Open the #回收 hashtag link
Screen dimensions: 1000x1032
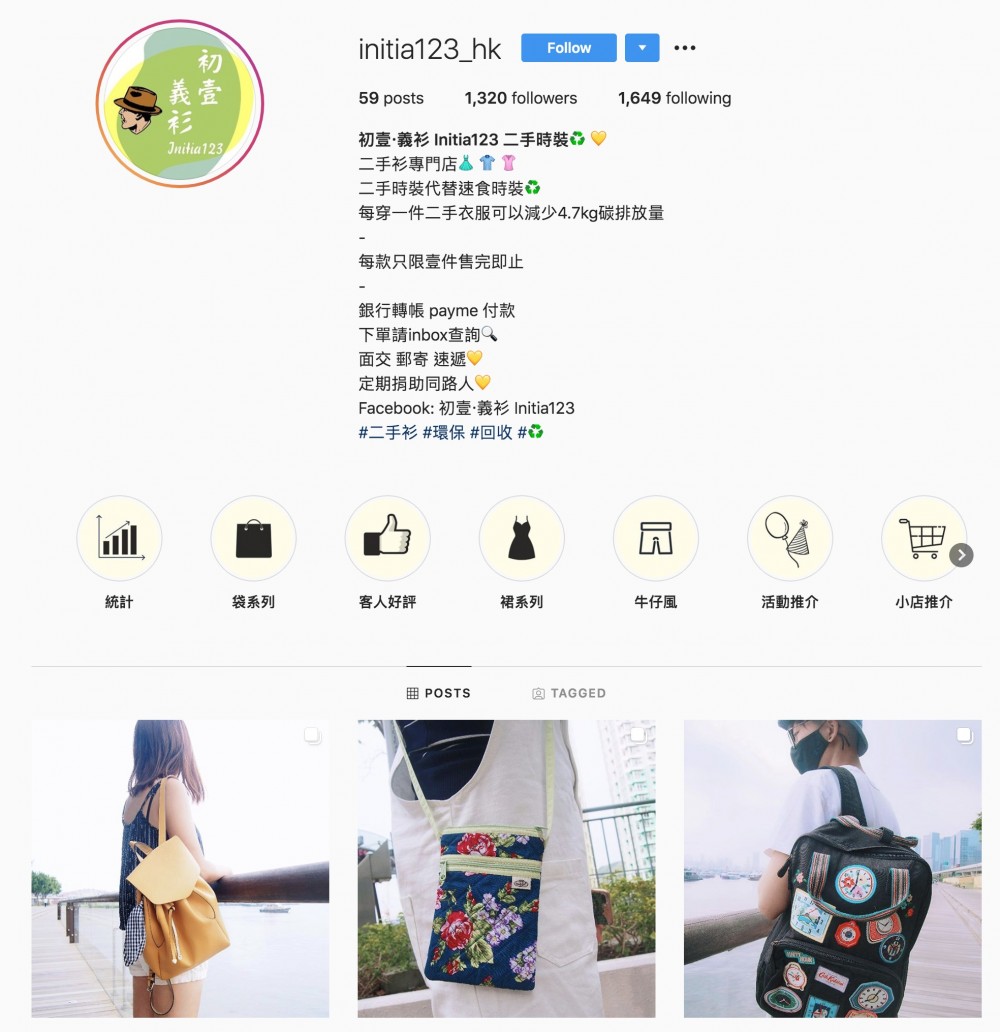(x=491, y=432)
